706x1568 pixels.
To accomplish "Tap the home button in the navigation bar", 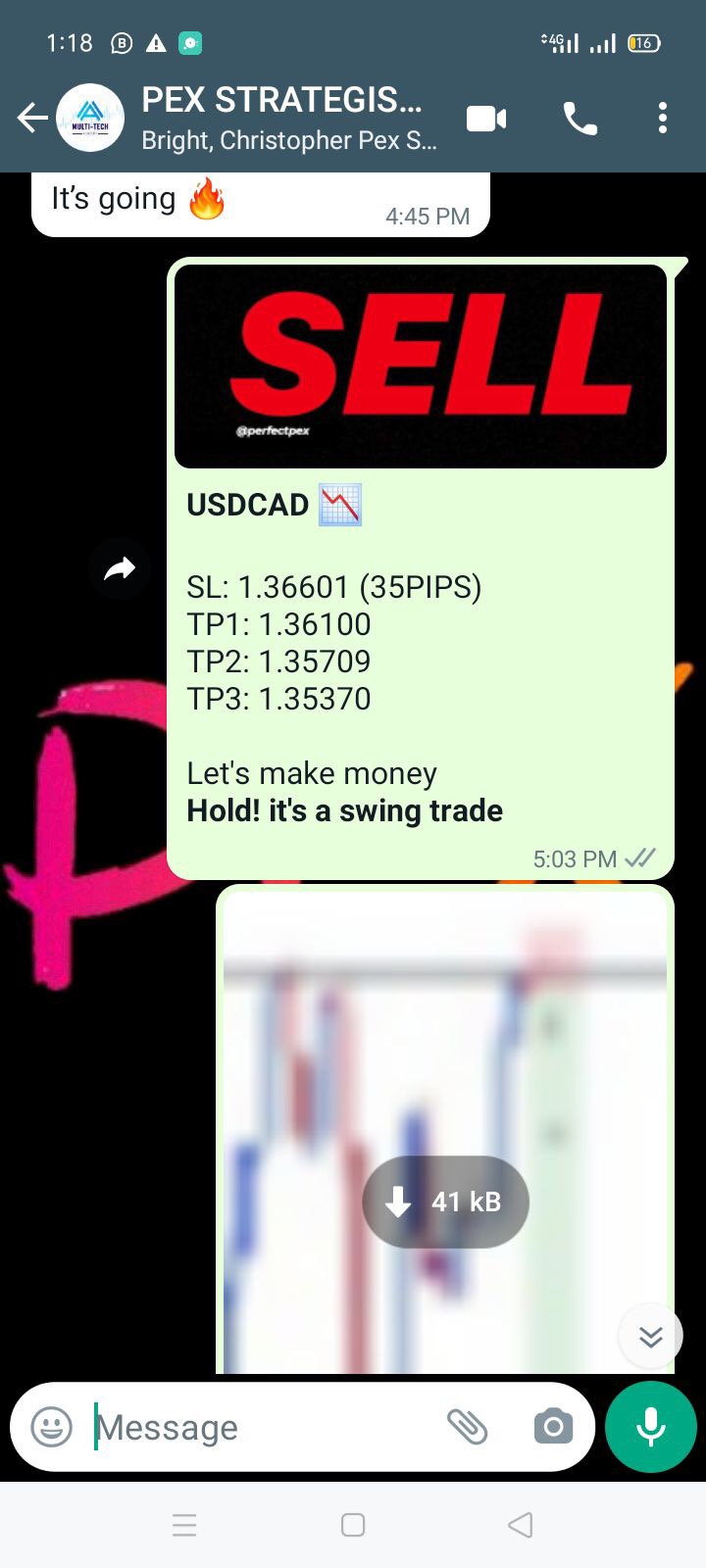I will [x=352, y=1525].
